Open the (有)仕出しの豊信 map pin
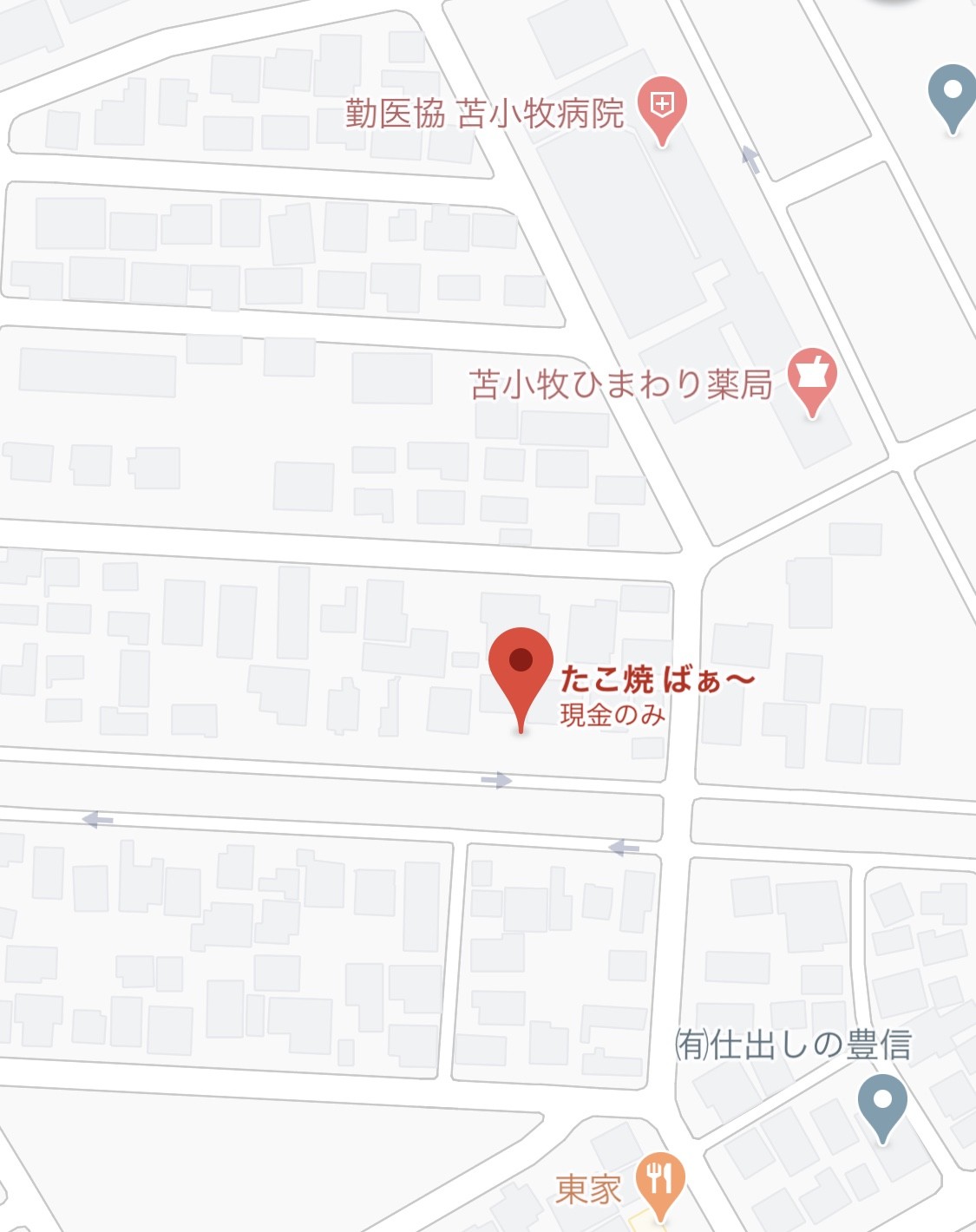 (882, 1102)
